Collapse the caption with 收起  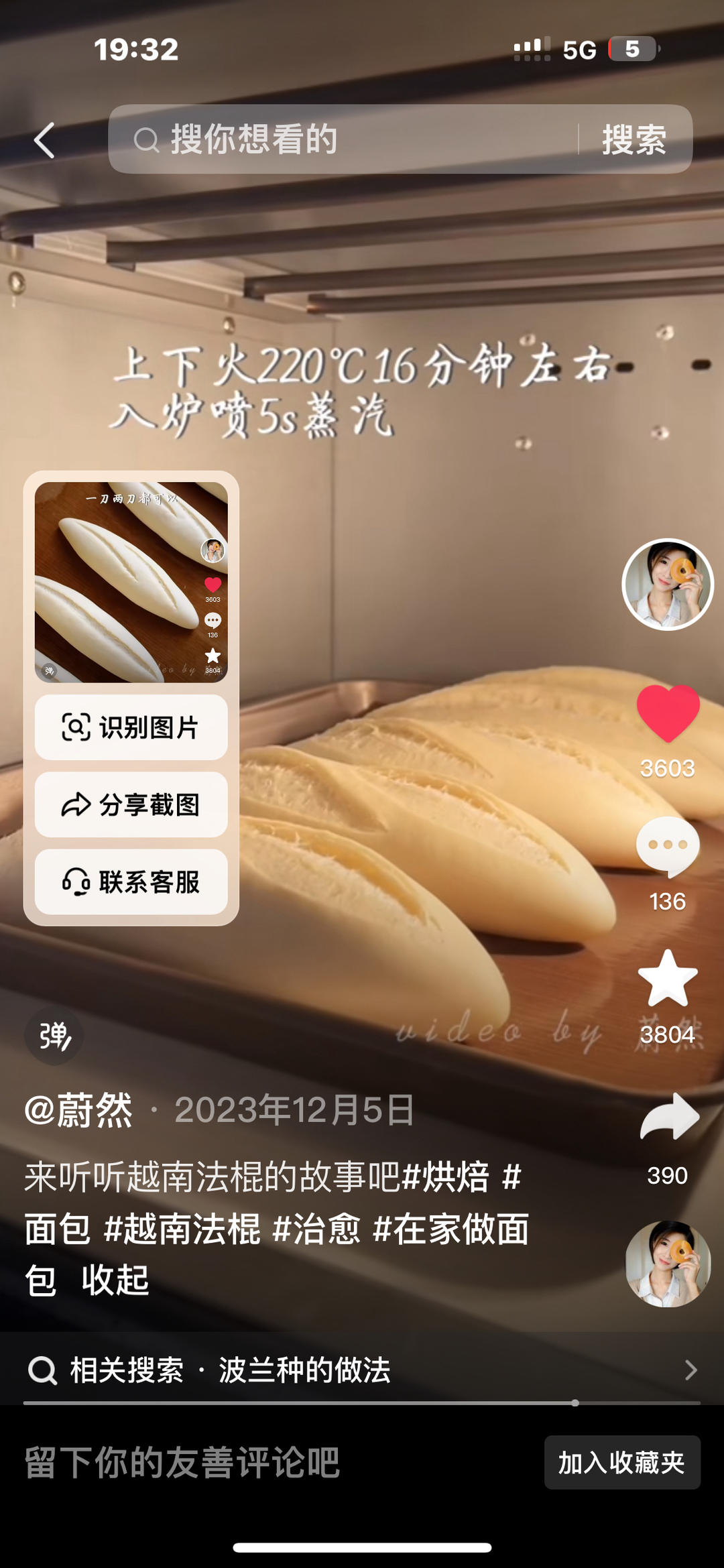coord(115,1280)
